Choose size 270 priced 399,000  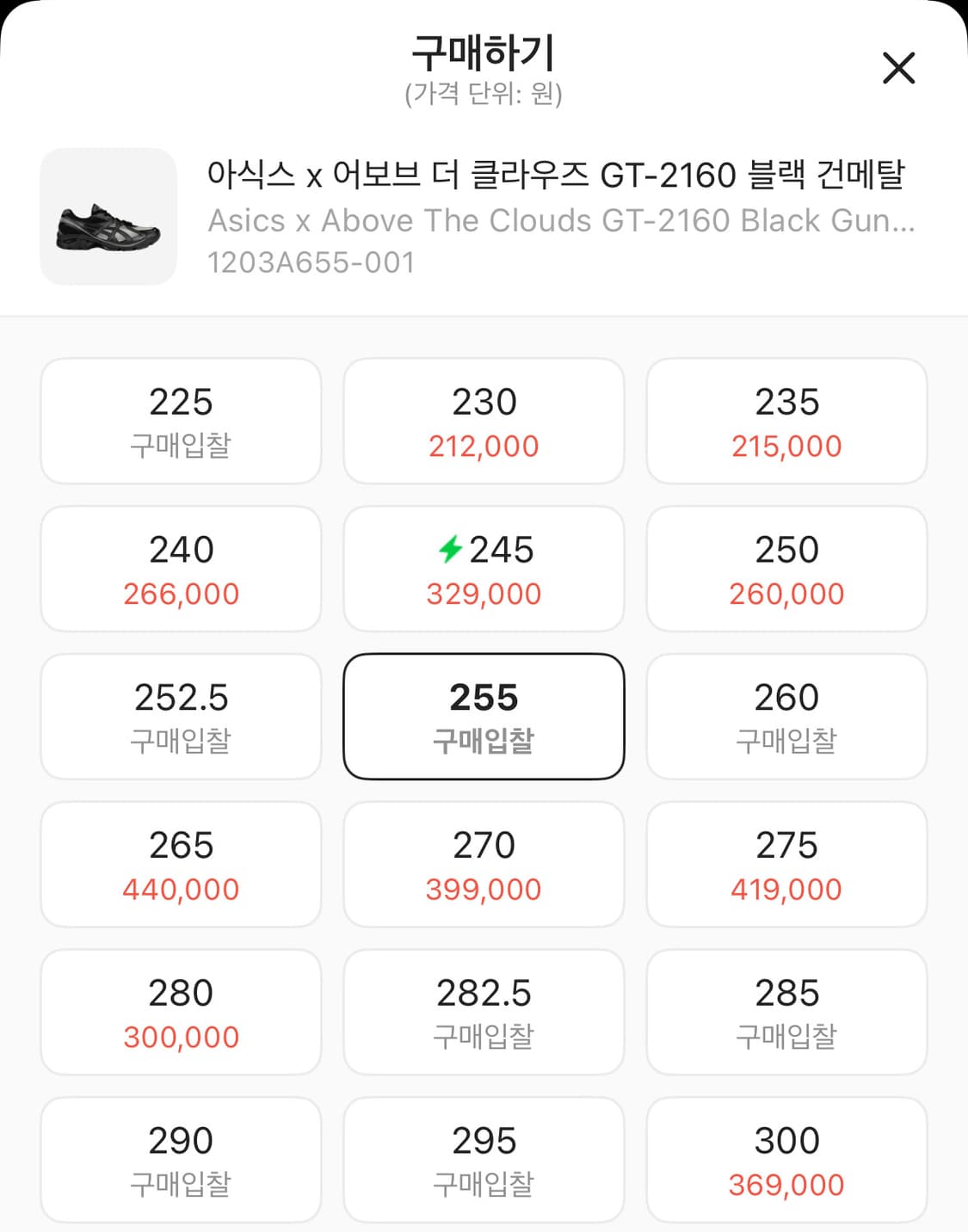(484, 865)
